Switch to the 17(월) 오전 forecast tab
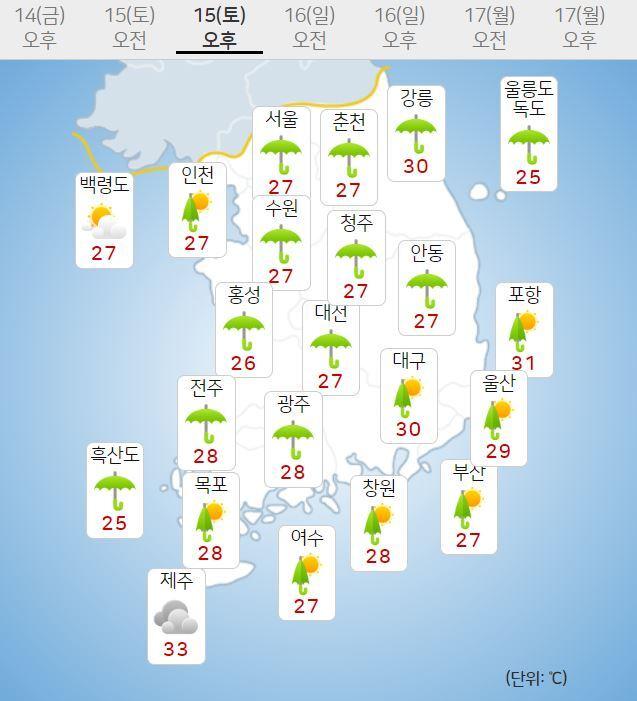The width and height of the screenshot is (637, 701). 489,28
